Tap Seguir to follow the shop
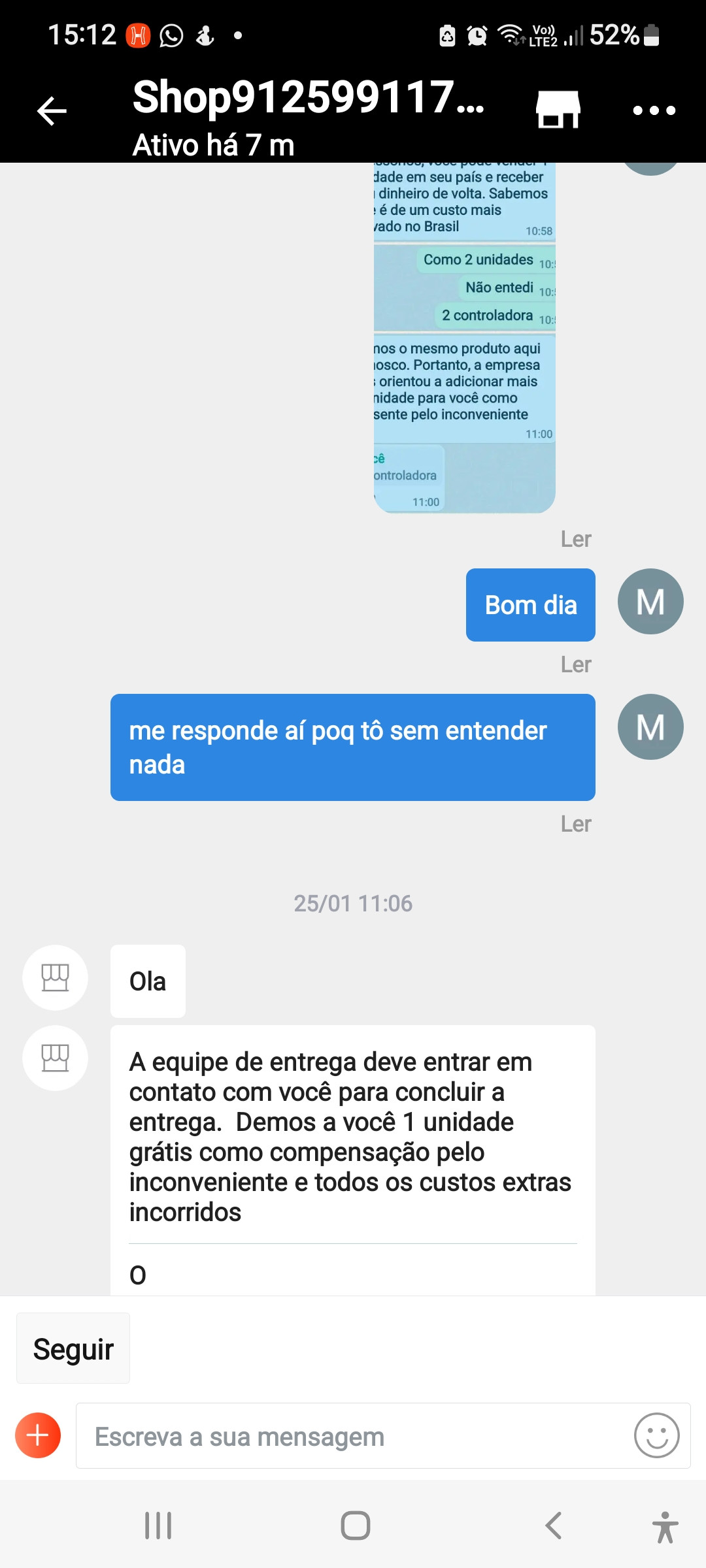Image resolution: width=706 pixels, height=1568 pixels. click(73, 1349)
